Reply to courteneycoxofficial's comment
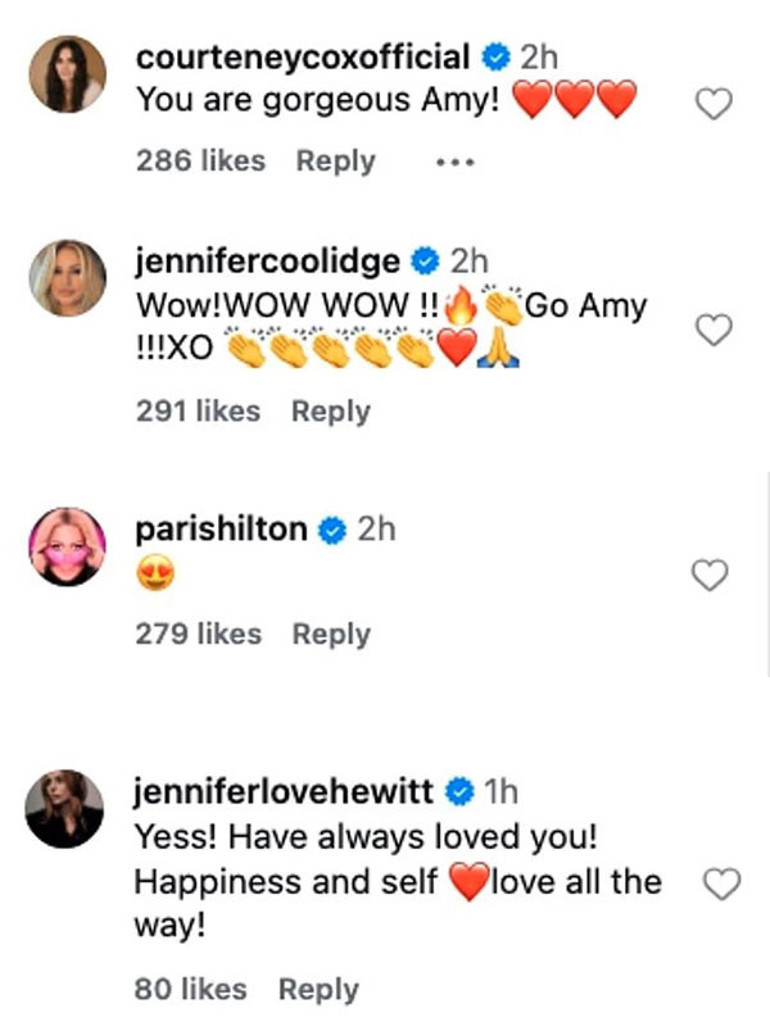Viewport: 770px width, 1031px height. pos(335,161)
